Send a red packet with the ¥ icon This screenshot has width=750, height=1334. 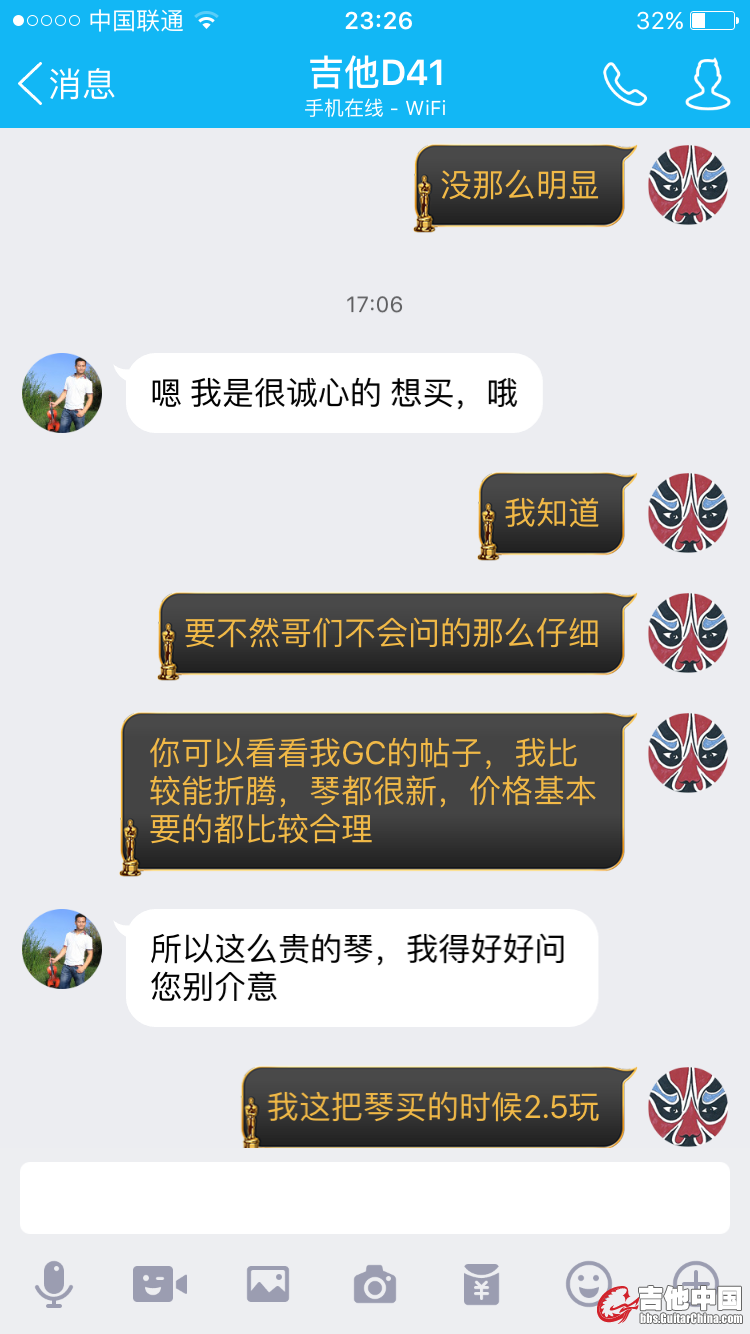(x=482, y=1284)
